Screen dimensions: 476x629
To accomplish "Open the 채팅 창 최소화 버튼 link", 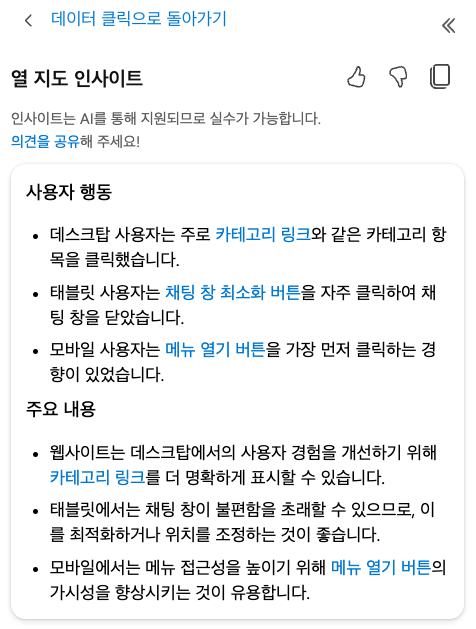I will click(233, 292).
